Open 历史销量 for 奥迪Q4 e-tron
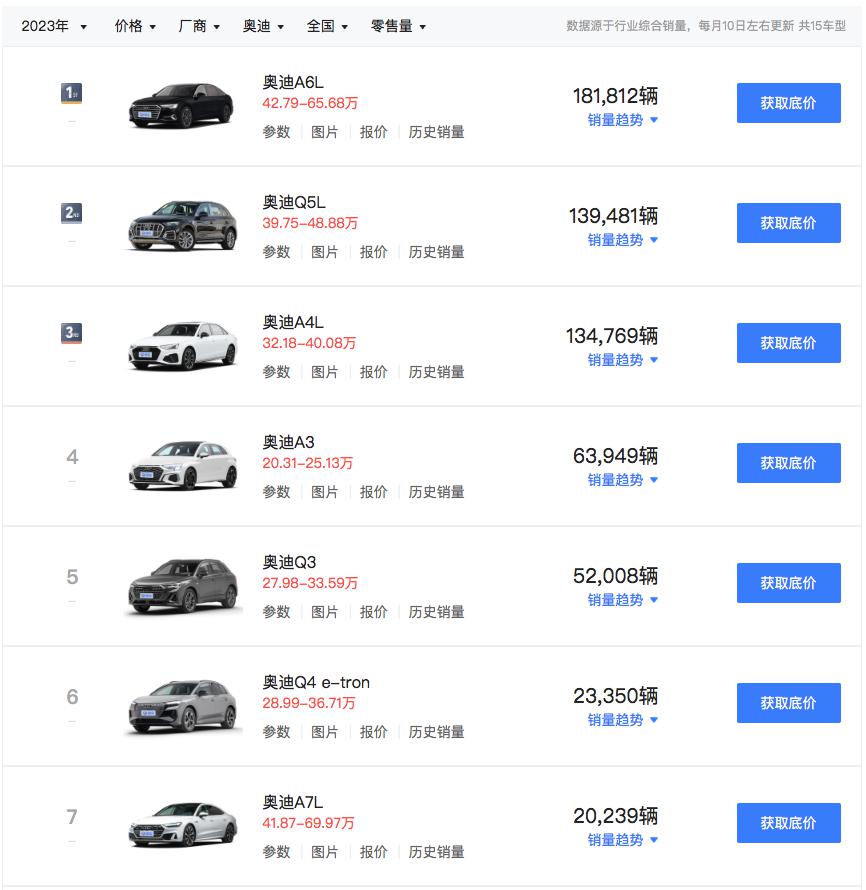 click(x=436, y=732)
